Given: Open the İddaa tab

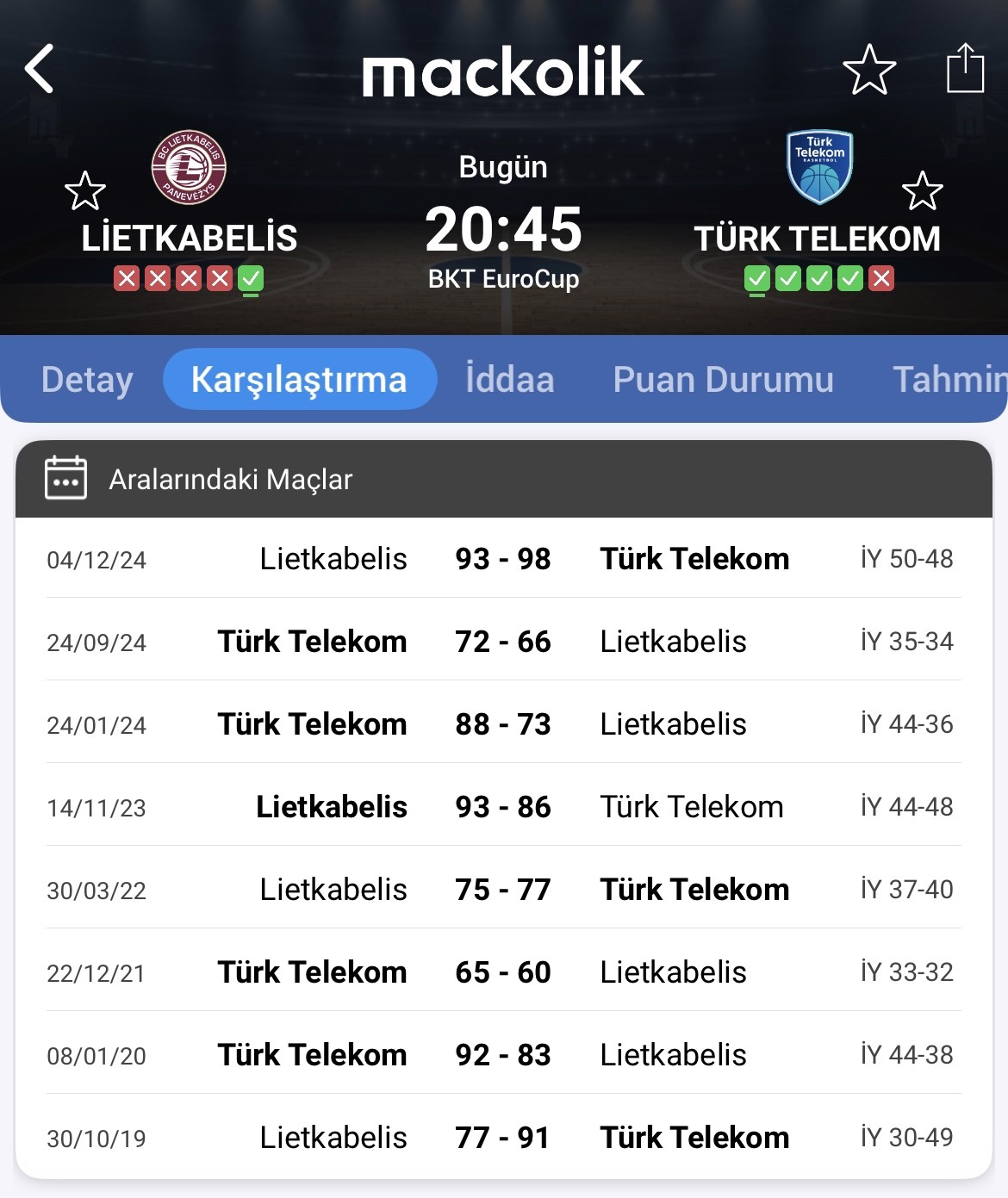Looking at the screenshot, I should click(x=509, y=380).
